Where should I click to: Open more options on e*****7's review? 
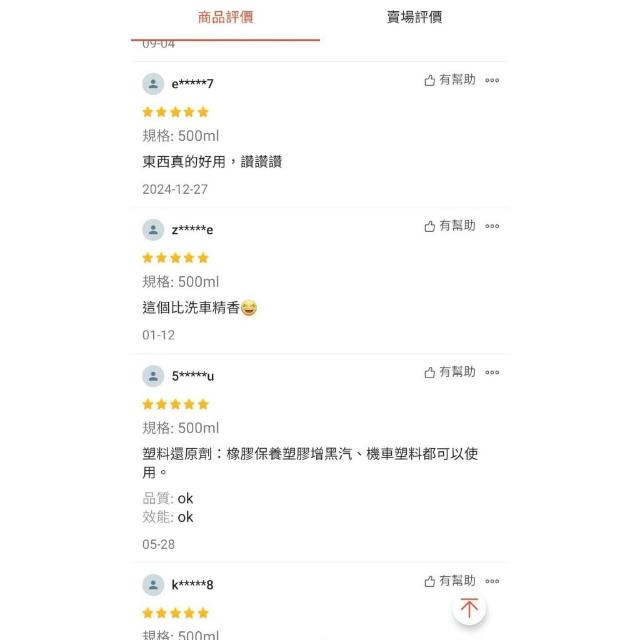point(492,80)
